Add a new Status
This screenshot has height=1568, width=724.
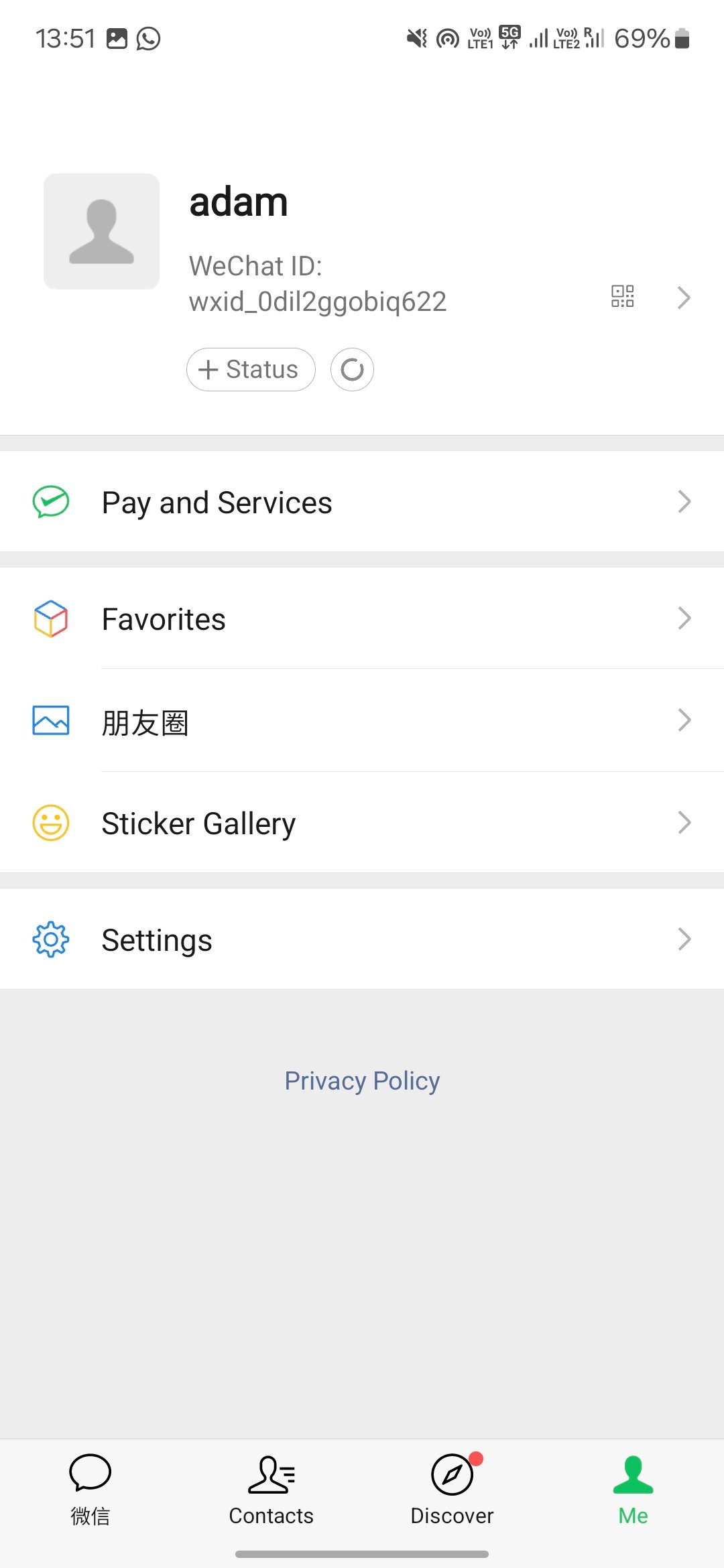(251, 369)
